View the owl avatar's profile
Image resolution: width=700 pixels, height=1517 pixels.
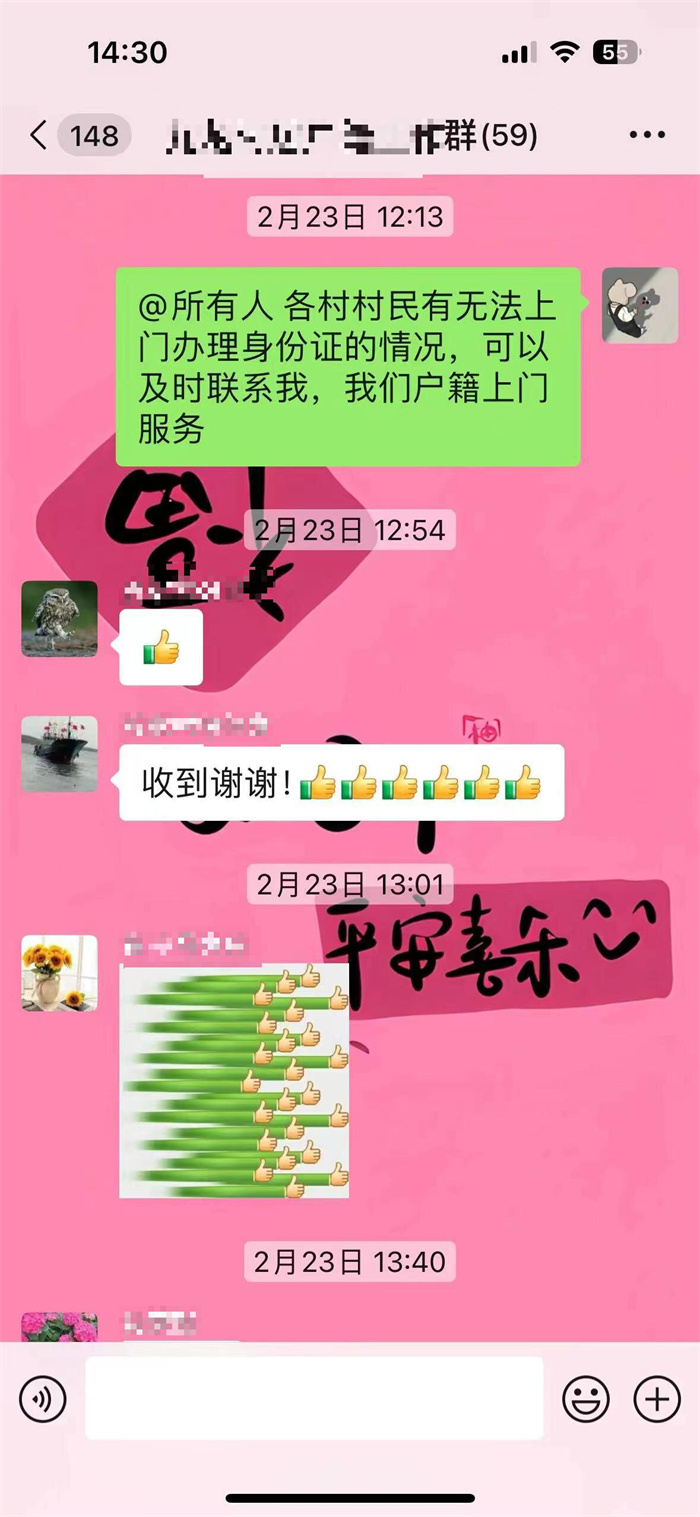(60, 619)
